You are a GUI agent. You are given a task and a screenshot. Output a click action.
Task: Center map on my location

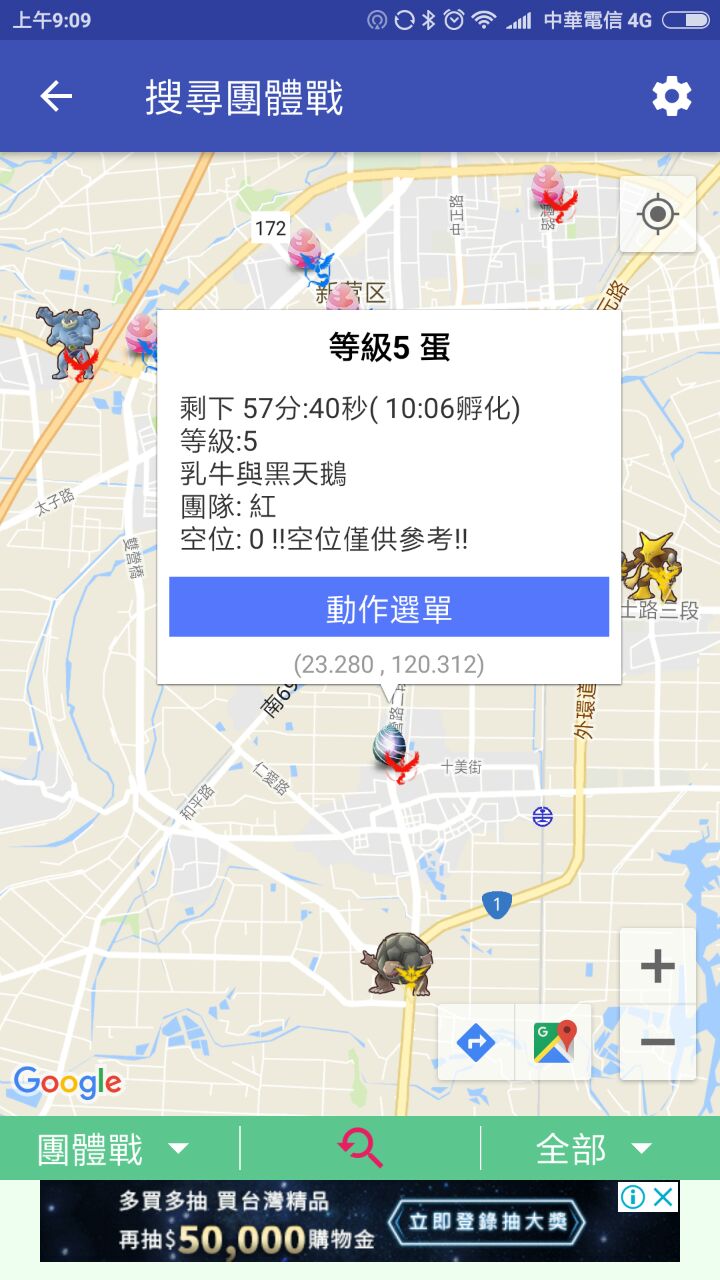pos(657,214)
